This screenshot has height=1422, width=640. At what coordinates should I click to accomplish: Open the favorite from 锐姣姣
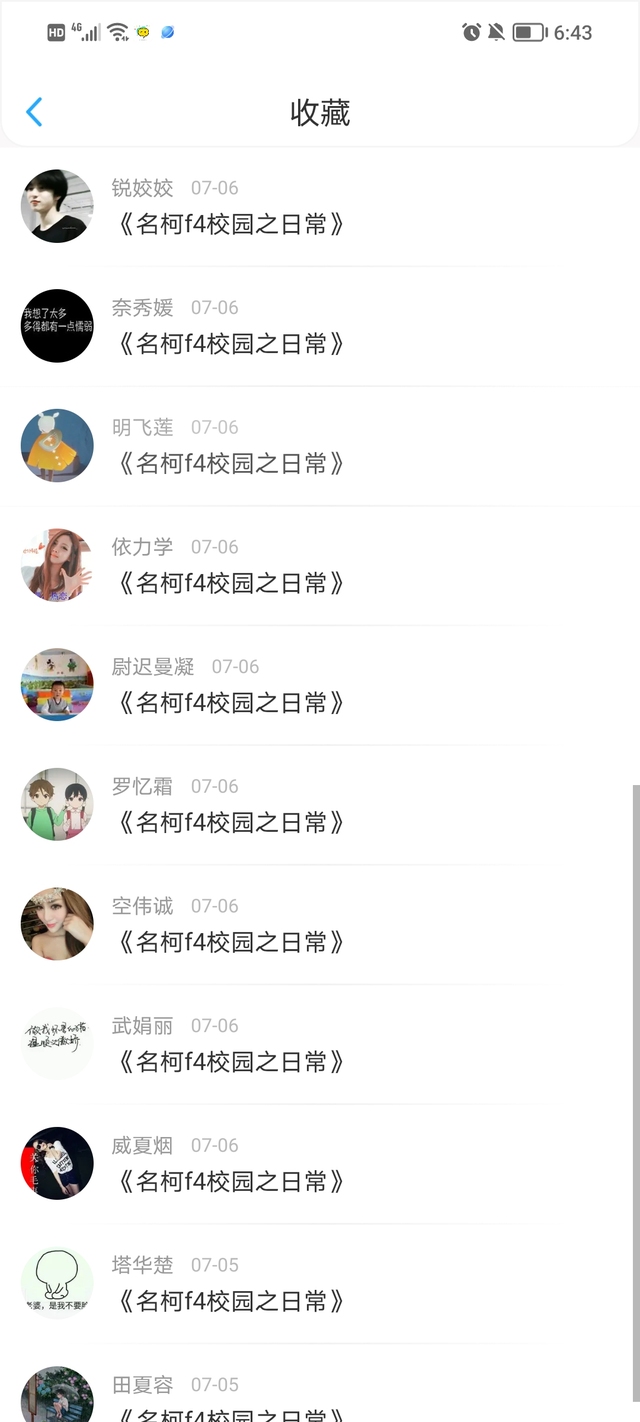coord(231,224)
